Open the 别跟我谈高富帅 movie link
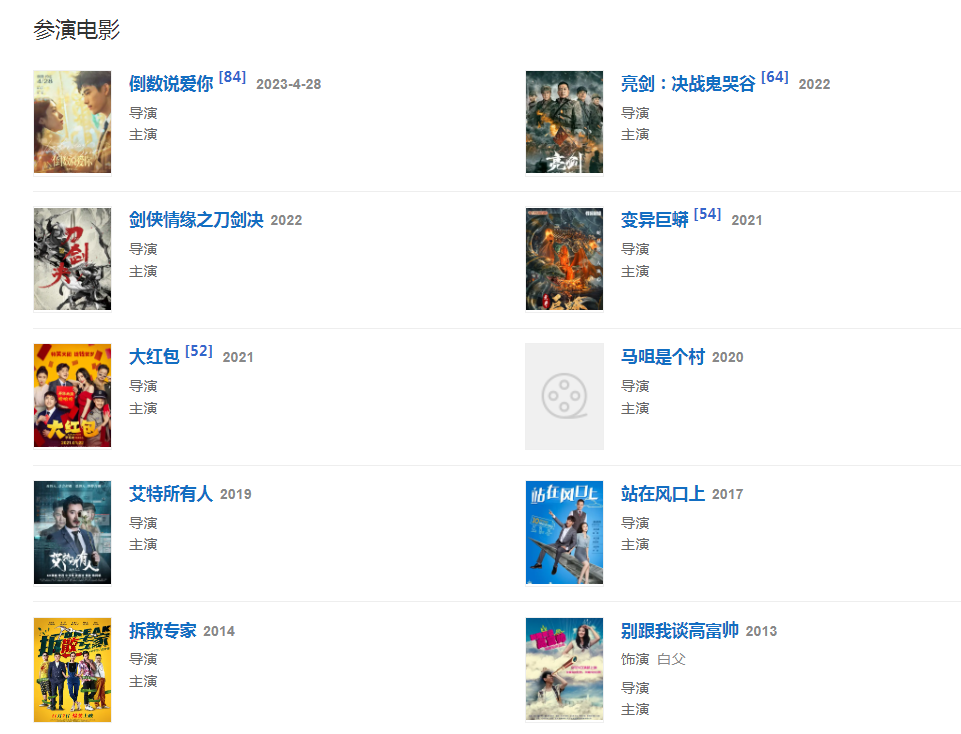 coord(679,631)
